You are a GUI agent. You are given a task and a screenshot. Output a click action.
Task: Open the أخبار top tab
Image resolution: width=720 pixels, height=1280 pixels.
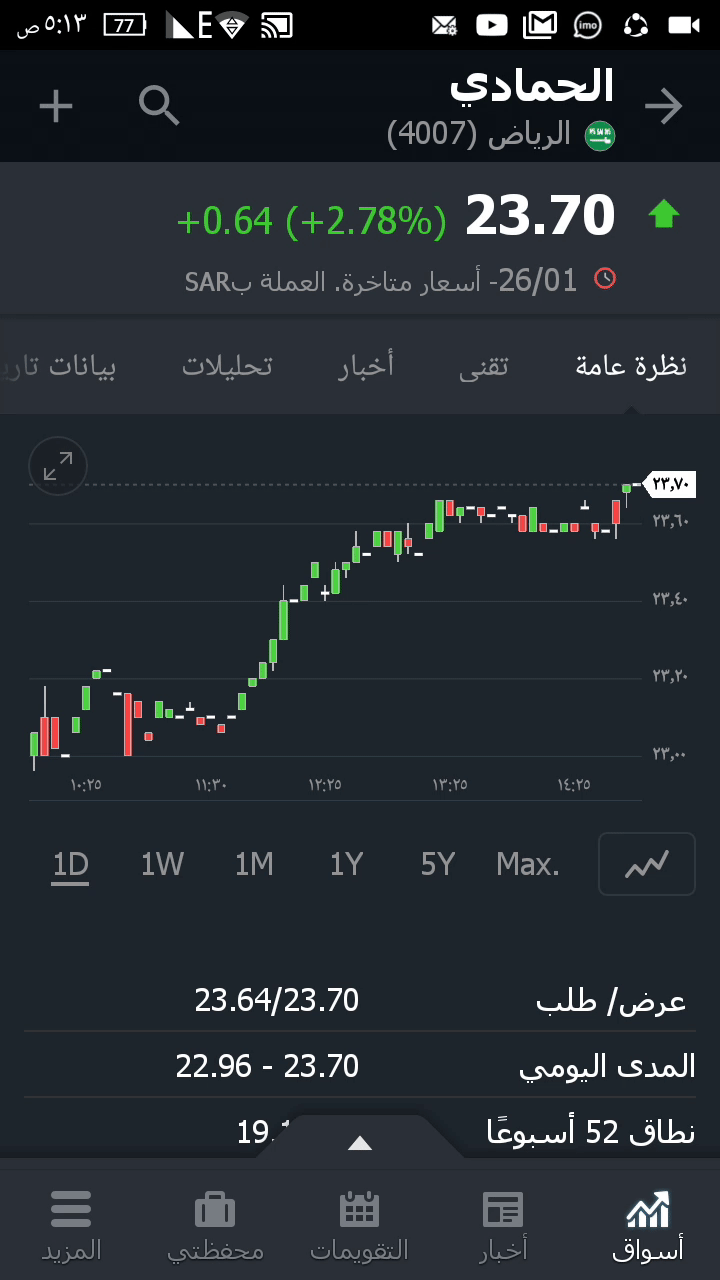click(366, 366)
